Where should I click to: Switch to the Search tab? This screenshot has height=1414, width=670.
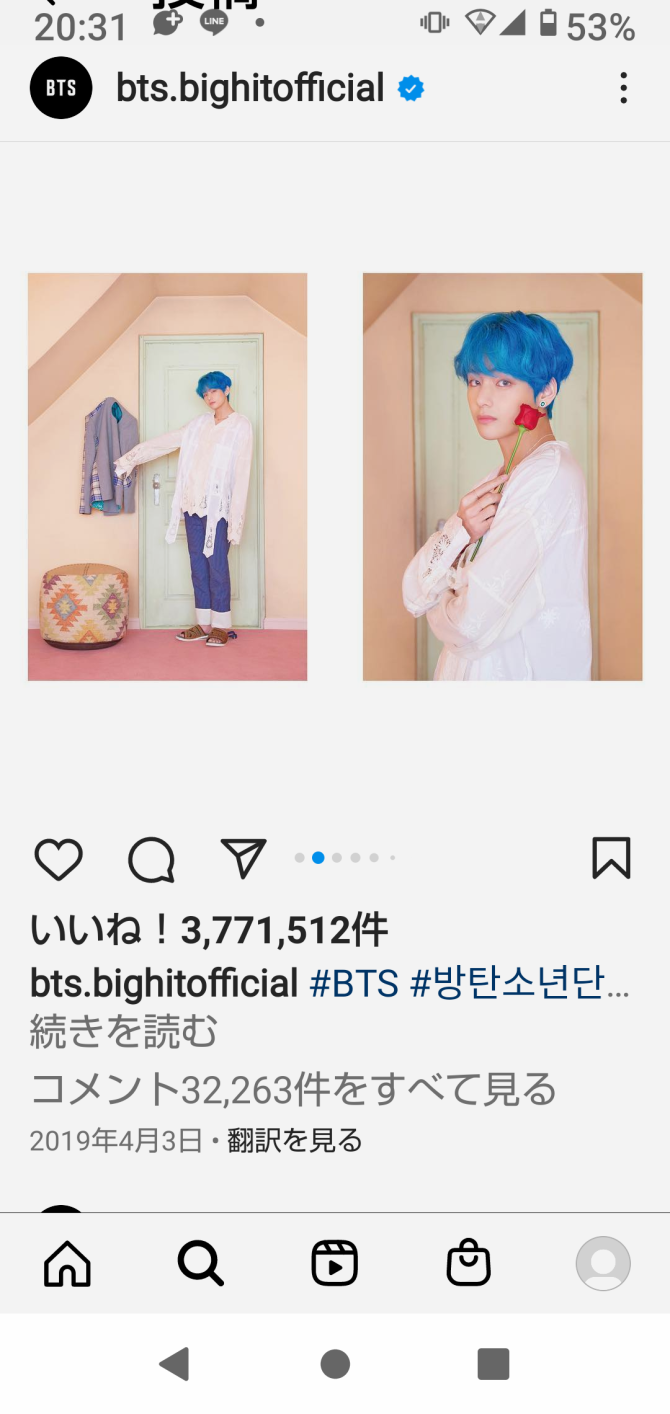200,1264
